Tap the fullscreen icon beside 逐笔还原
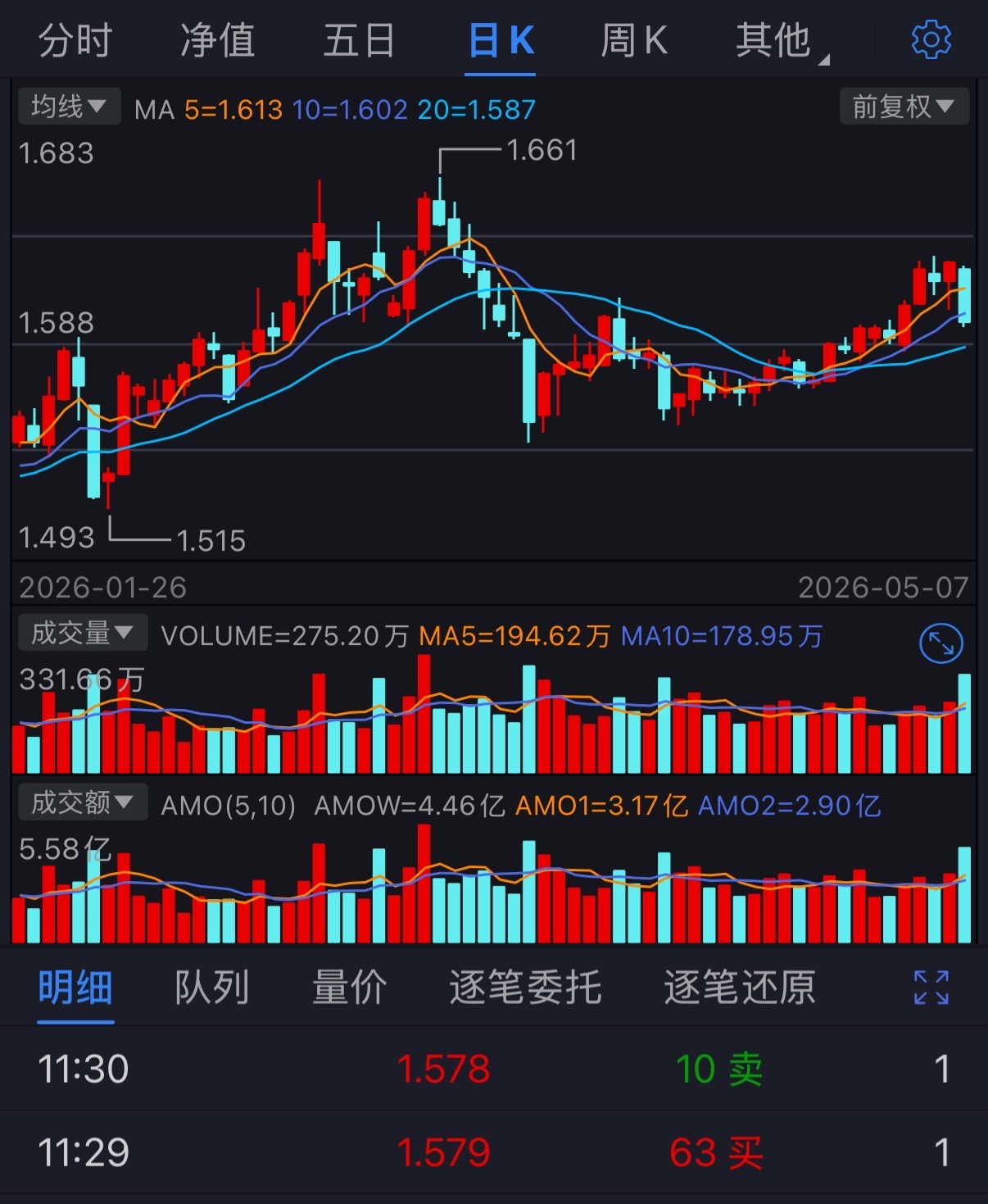988x1204 pixels. 931,987
